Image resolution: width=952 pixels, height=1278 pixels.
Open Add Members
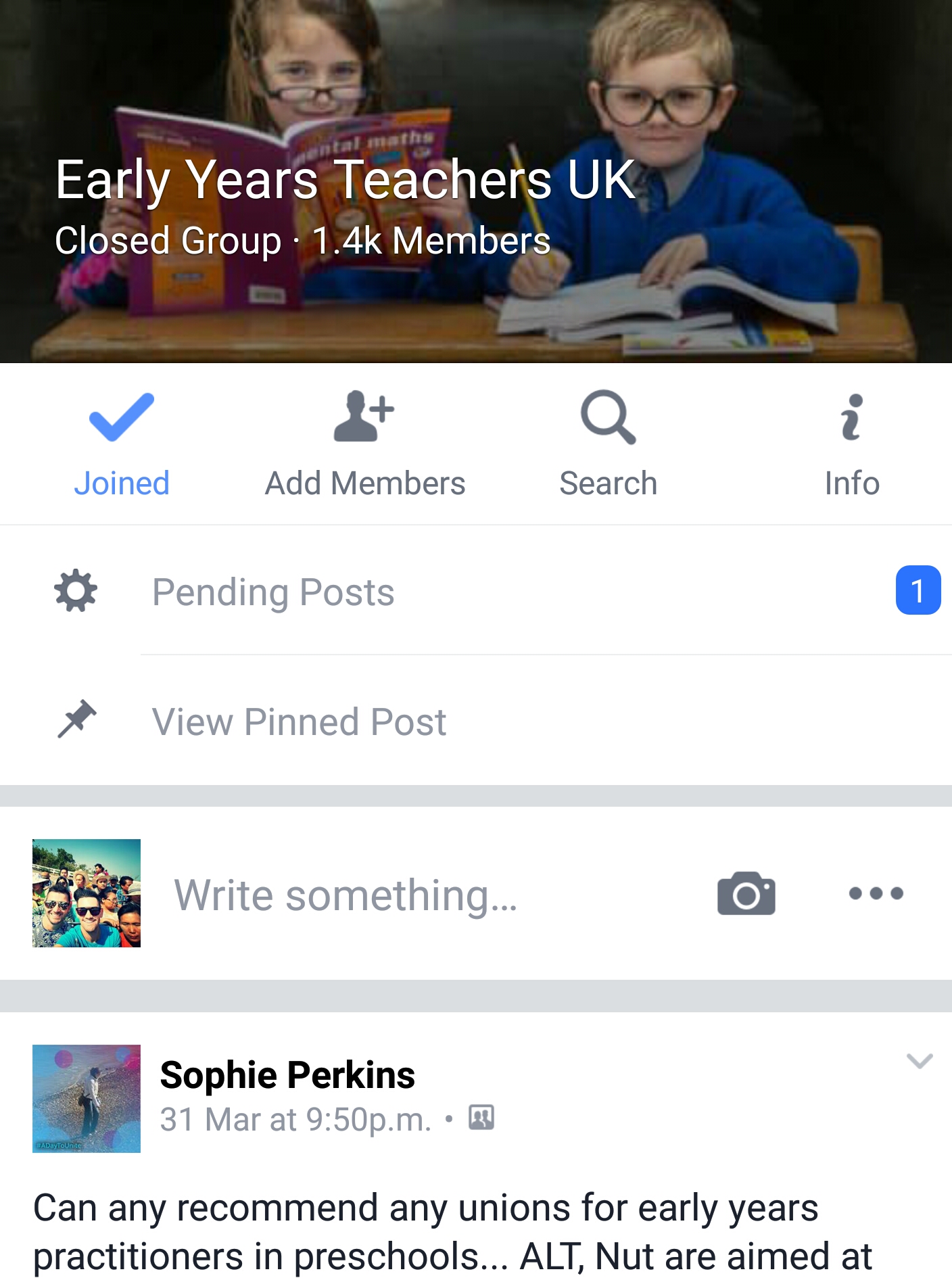[364, 443]
